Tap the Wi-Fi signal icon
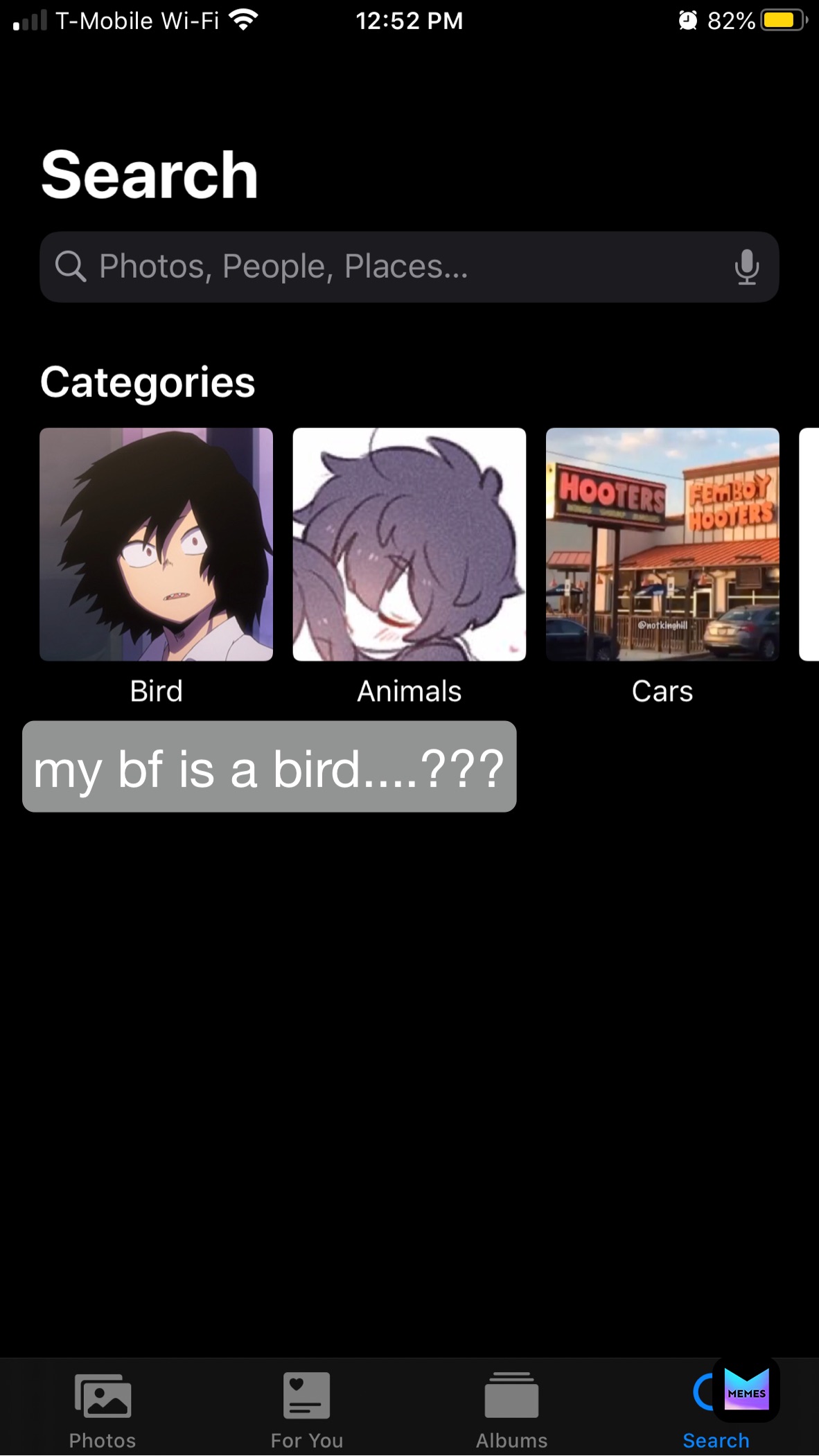Screen dimensions: 819x1456 click(x=242, y=19)
